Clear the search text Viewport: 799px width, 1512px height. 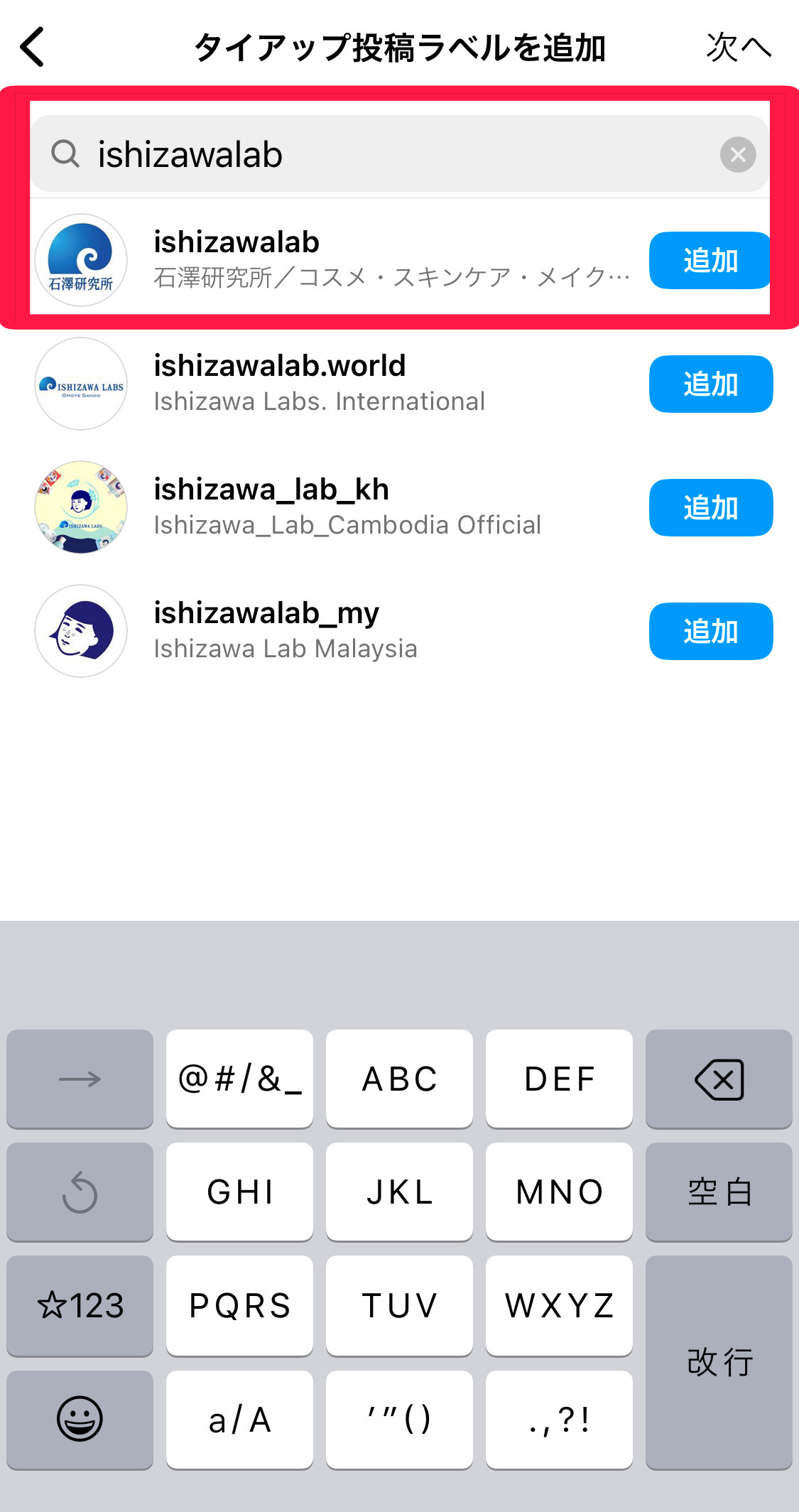pos(738,154)
